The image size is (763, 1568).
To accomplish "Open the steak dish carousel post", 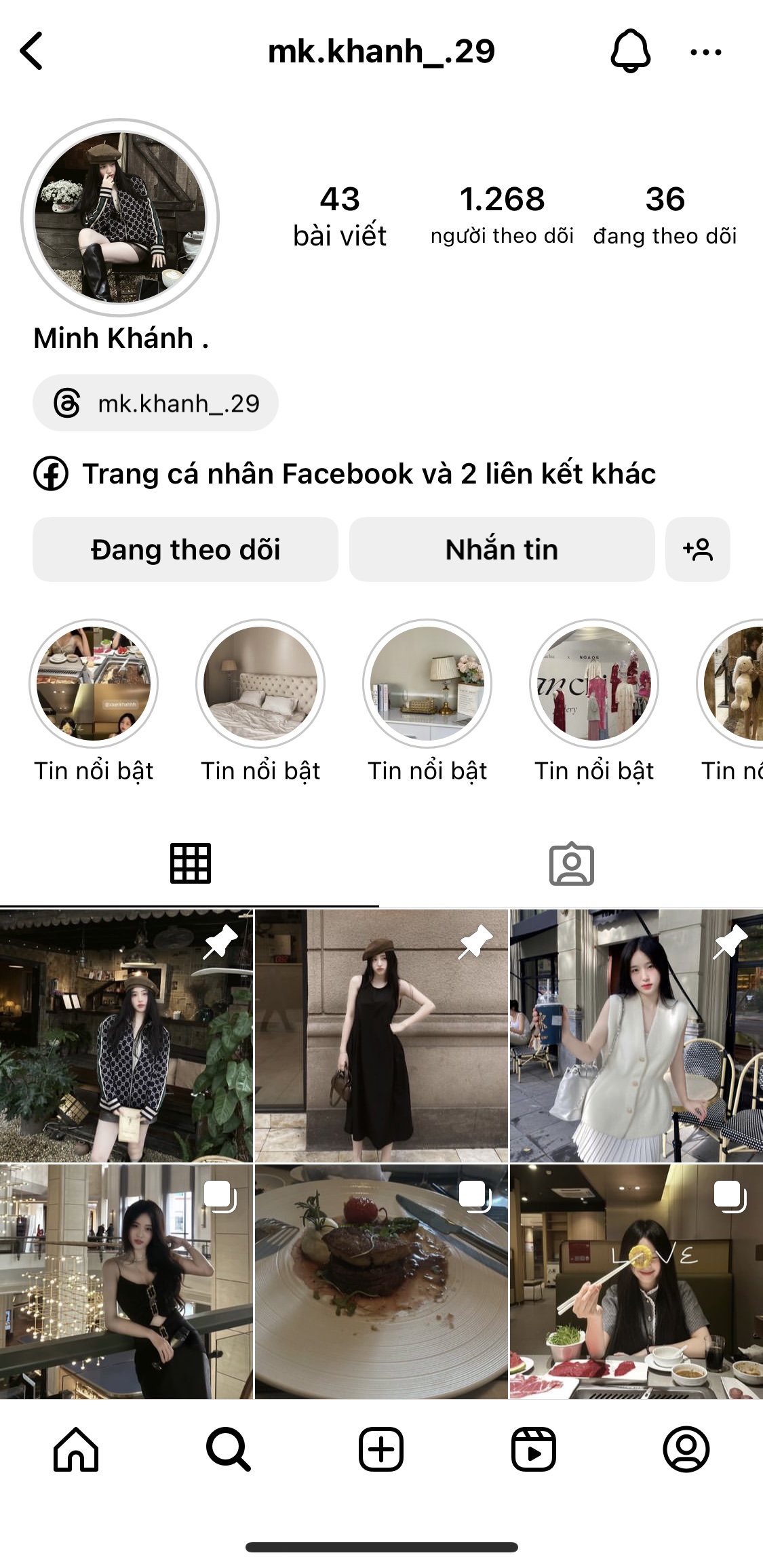I will [381, 1281].
